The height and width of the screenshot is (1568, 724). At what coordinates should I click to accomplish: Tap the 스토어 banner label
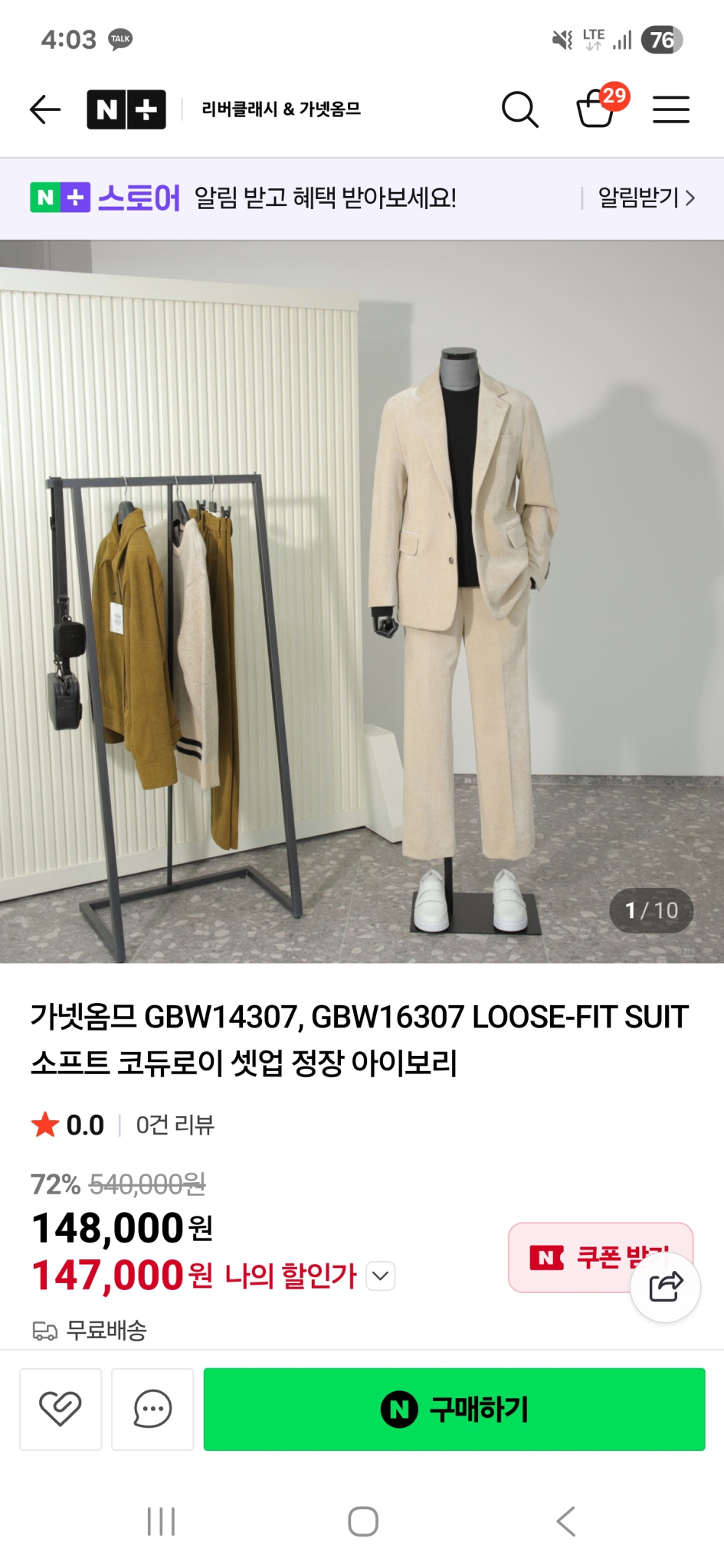point(140,198)
